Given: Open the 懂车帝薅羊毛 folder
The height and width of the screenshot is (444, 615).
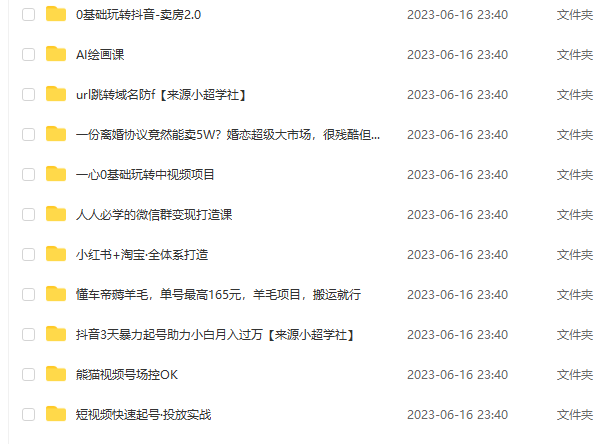Looking at the screenshot, I should click(217, 294).
